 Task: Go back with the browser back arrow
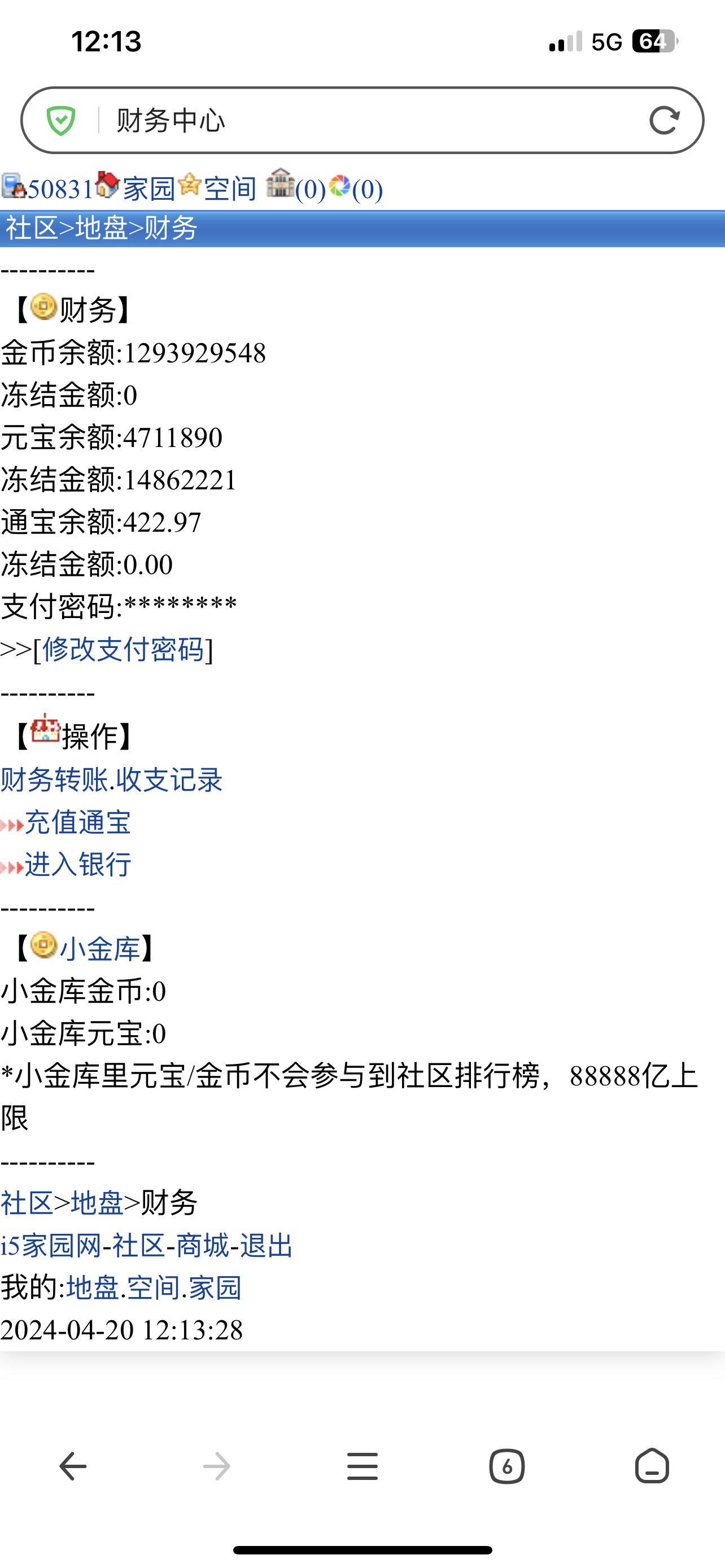(72, 1466)
